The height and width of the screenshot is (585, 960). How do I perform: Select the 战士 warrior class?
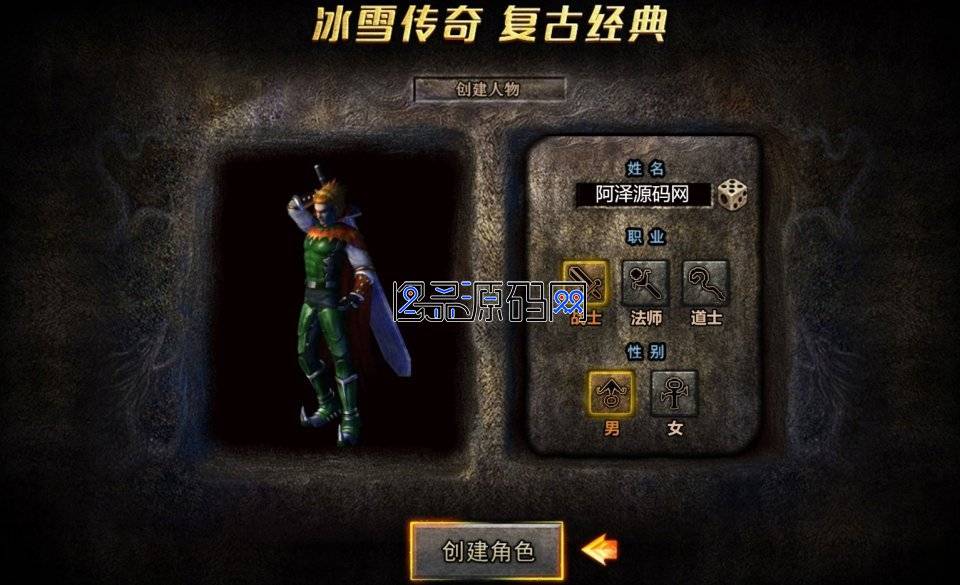pos(586,284)
